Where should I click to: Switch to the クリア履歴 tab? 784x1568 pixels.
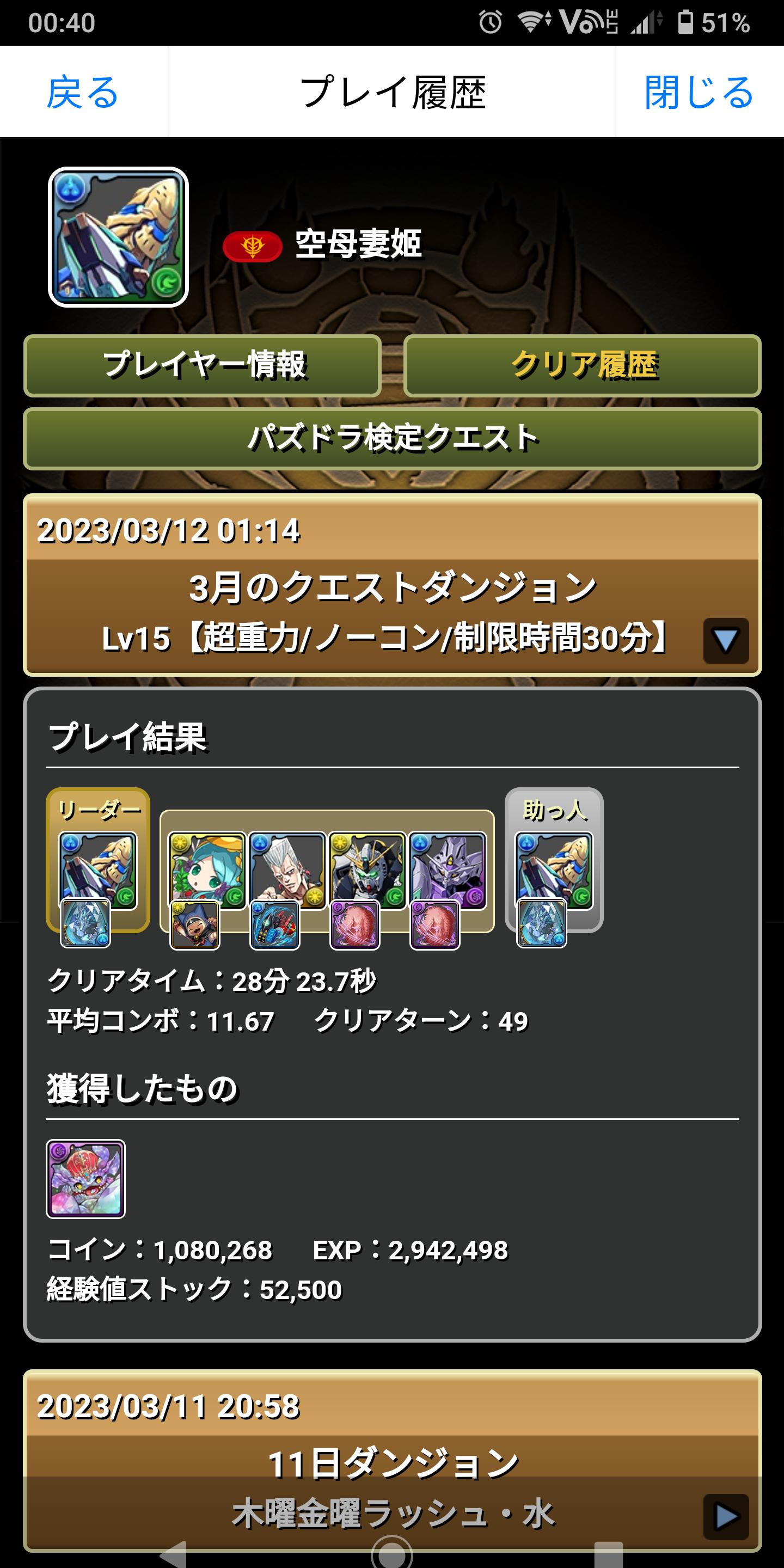point(583,366)
